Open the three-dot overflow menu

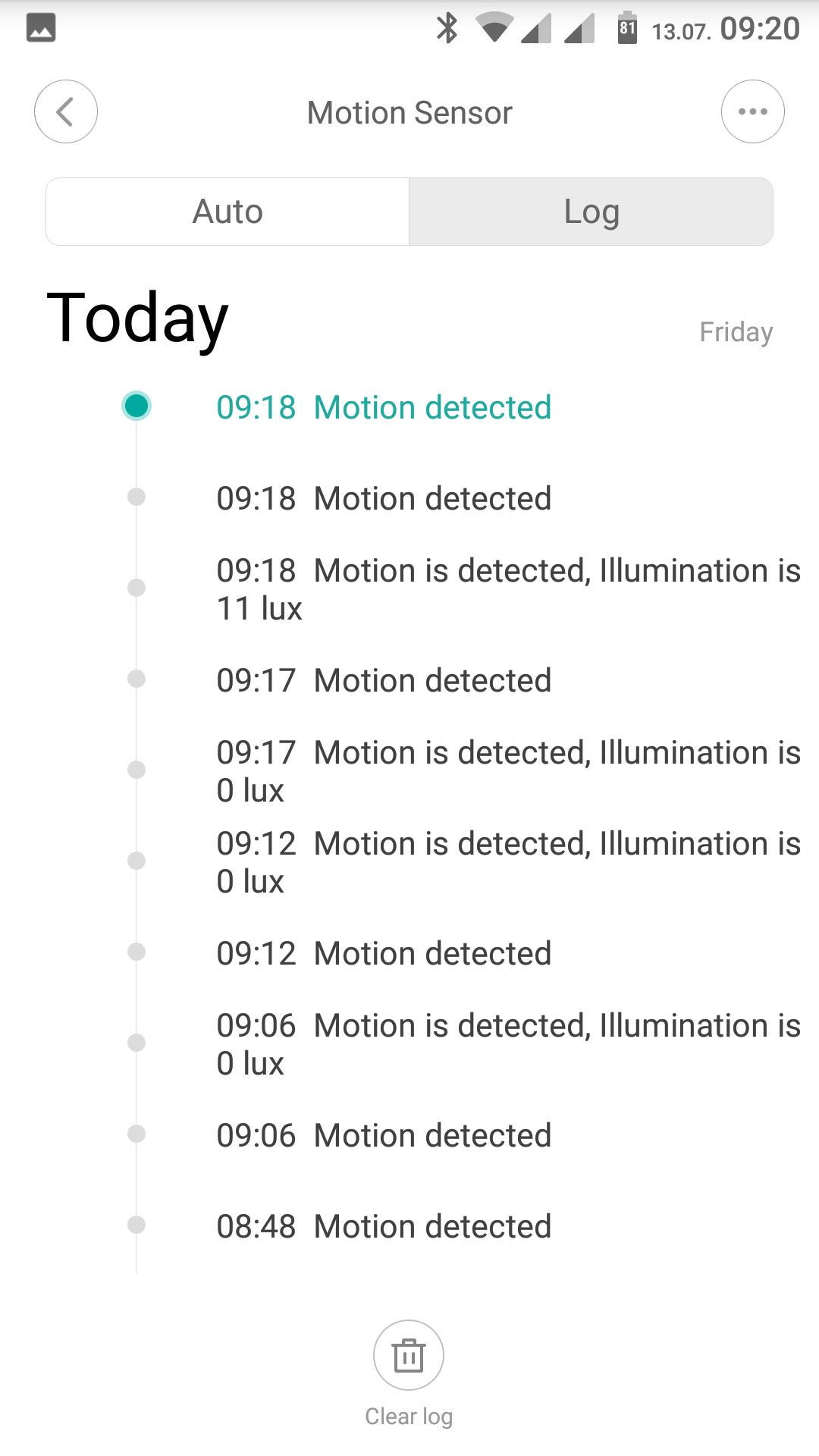point(752,112)
